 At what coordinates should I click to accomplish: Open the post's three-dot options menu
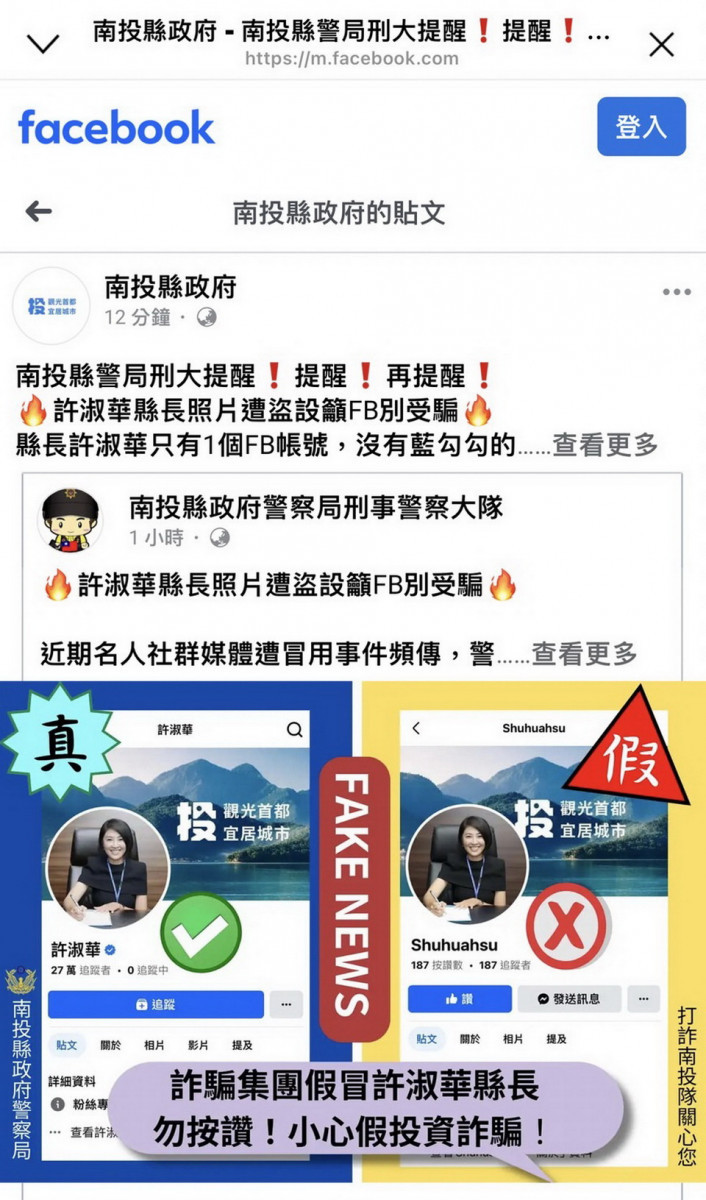676,292
